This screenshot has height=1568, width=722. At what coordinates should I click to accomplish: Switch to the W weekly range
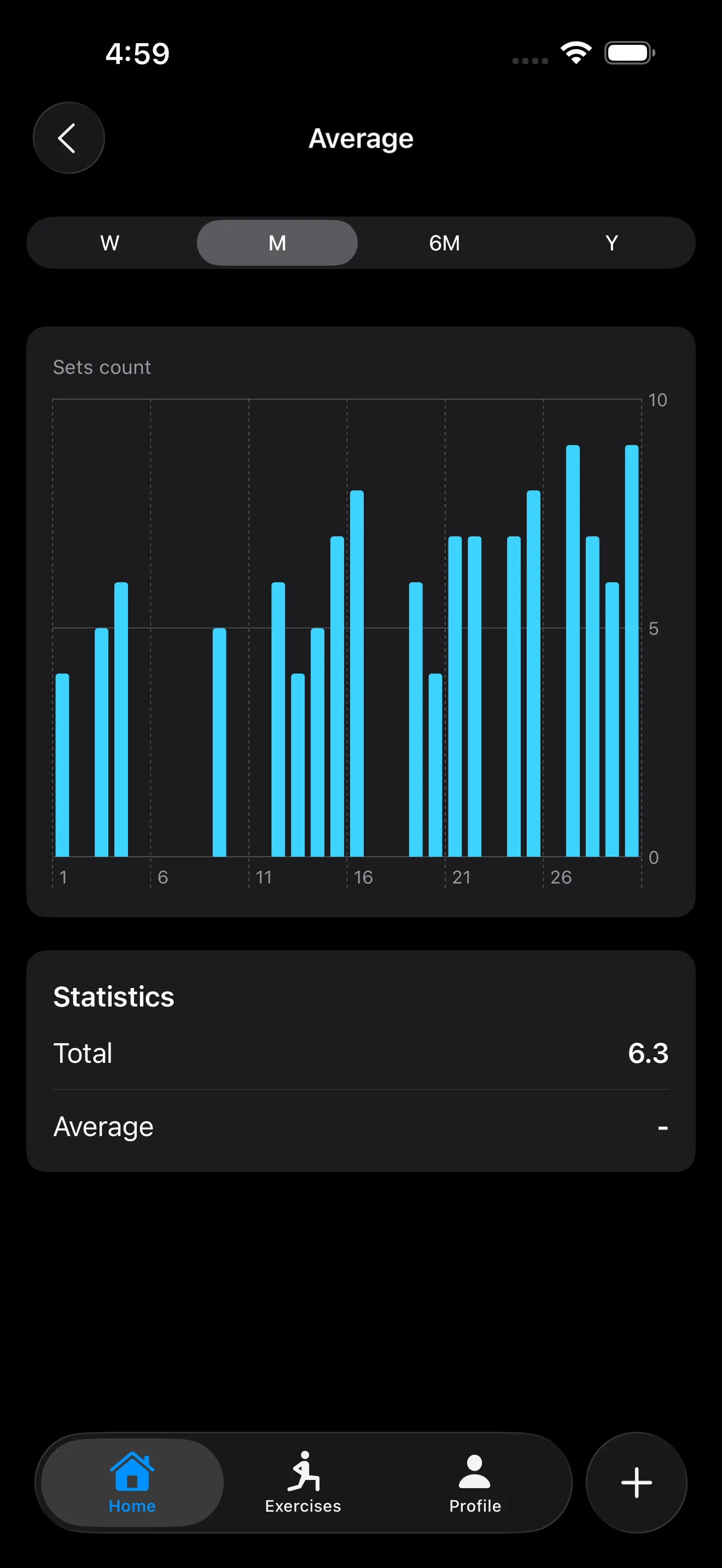110,243
